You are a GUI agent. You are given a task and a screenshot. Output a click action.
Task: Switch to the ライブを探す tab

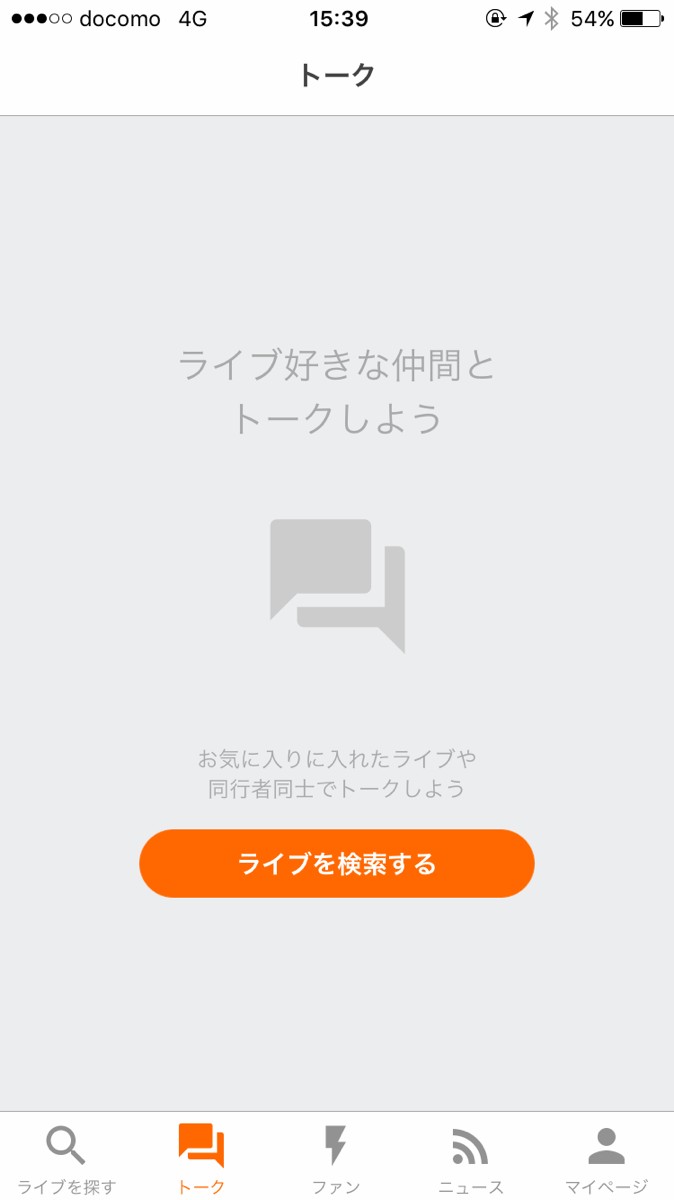67,1158
